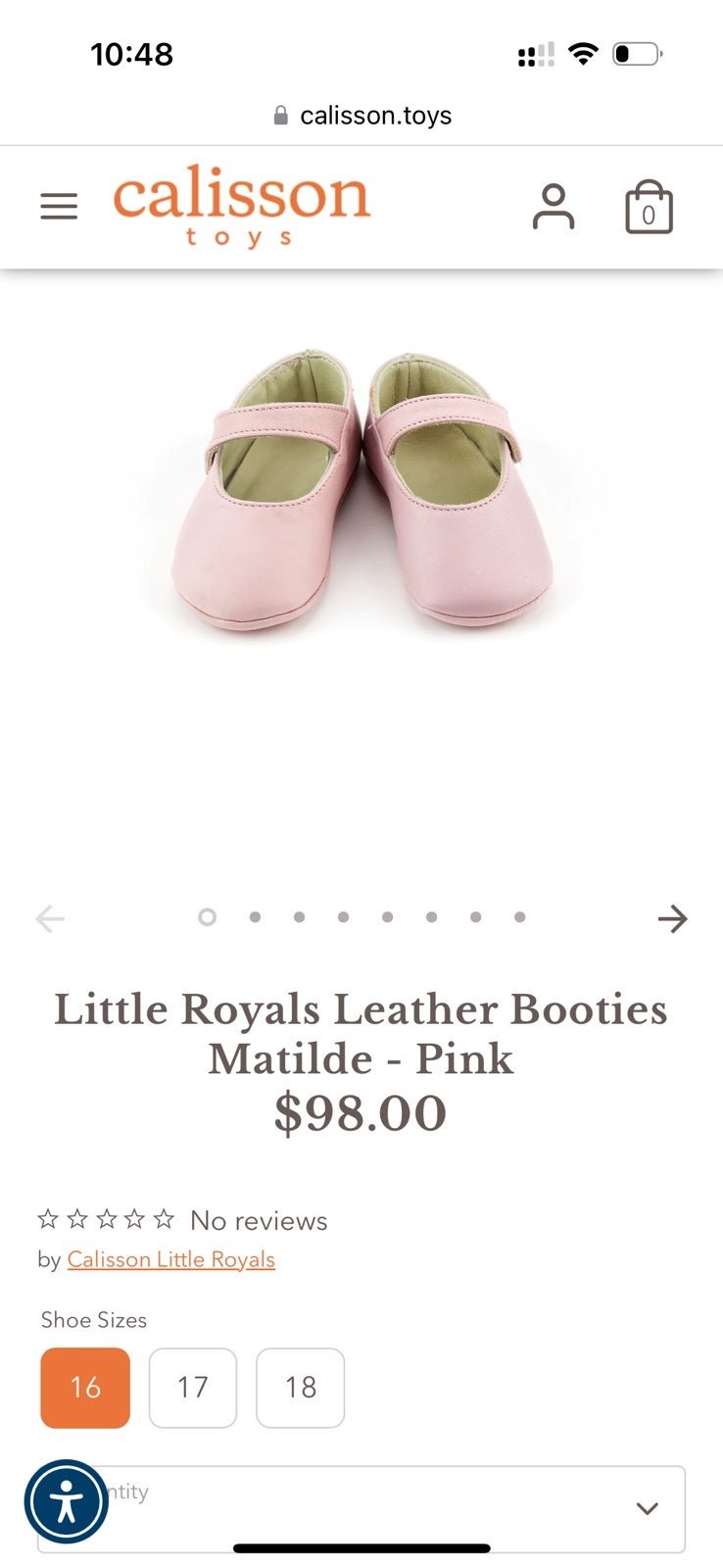Choose shoe size 18

tap(300, 1388)
